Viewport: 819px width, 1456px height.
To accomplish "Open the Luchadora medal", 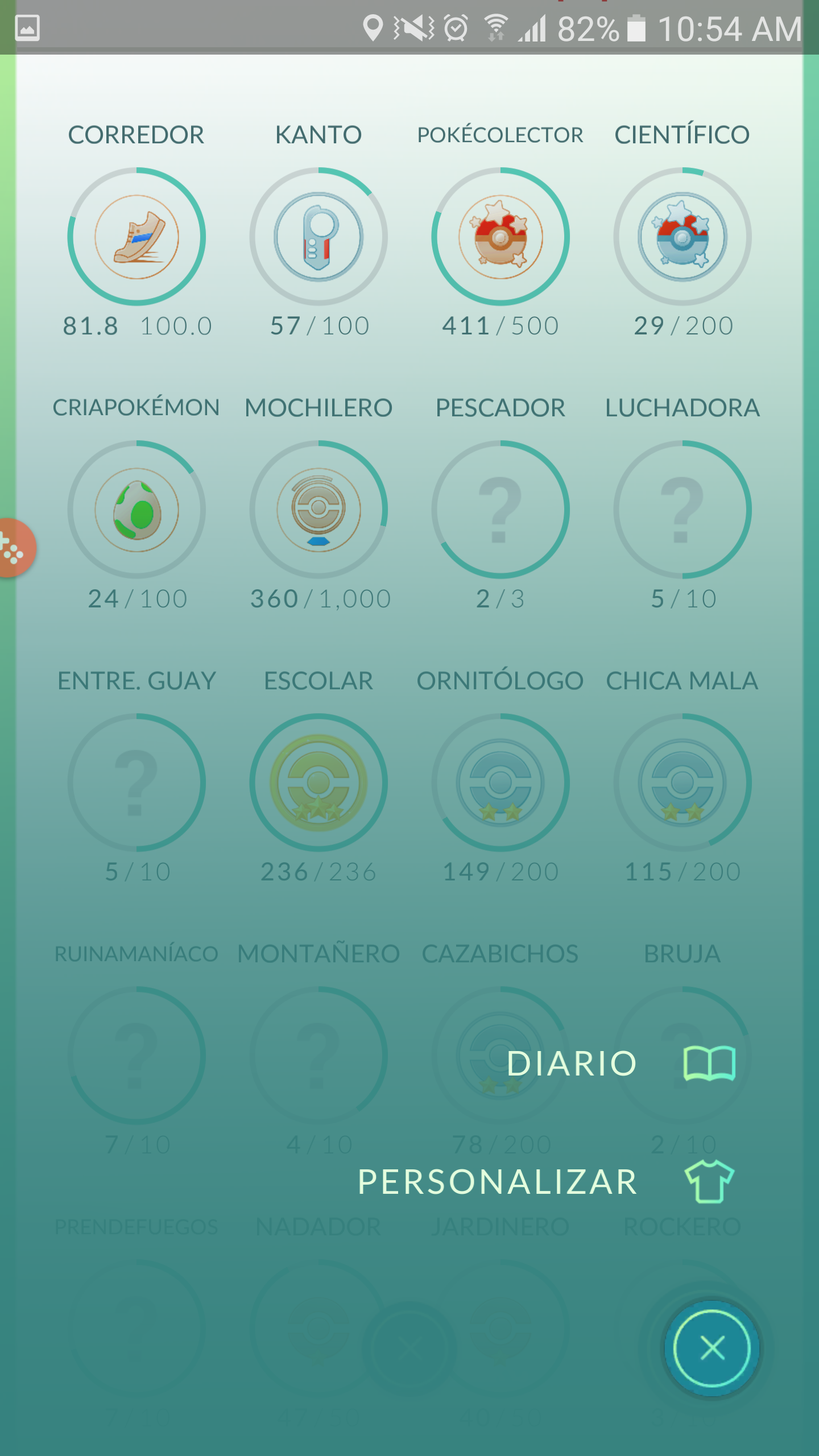I will 682,510.
